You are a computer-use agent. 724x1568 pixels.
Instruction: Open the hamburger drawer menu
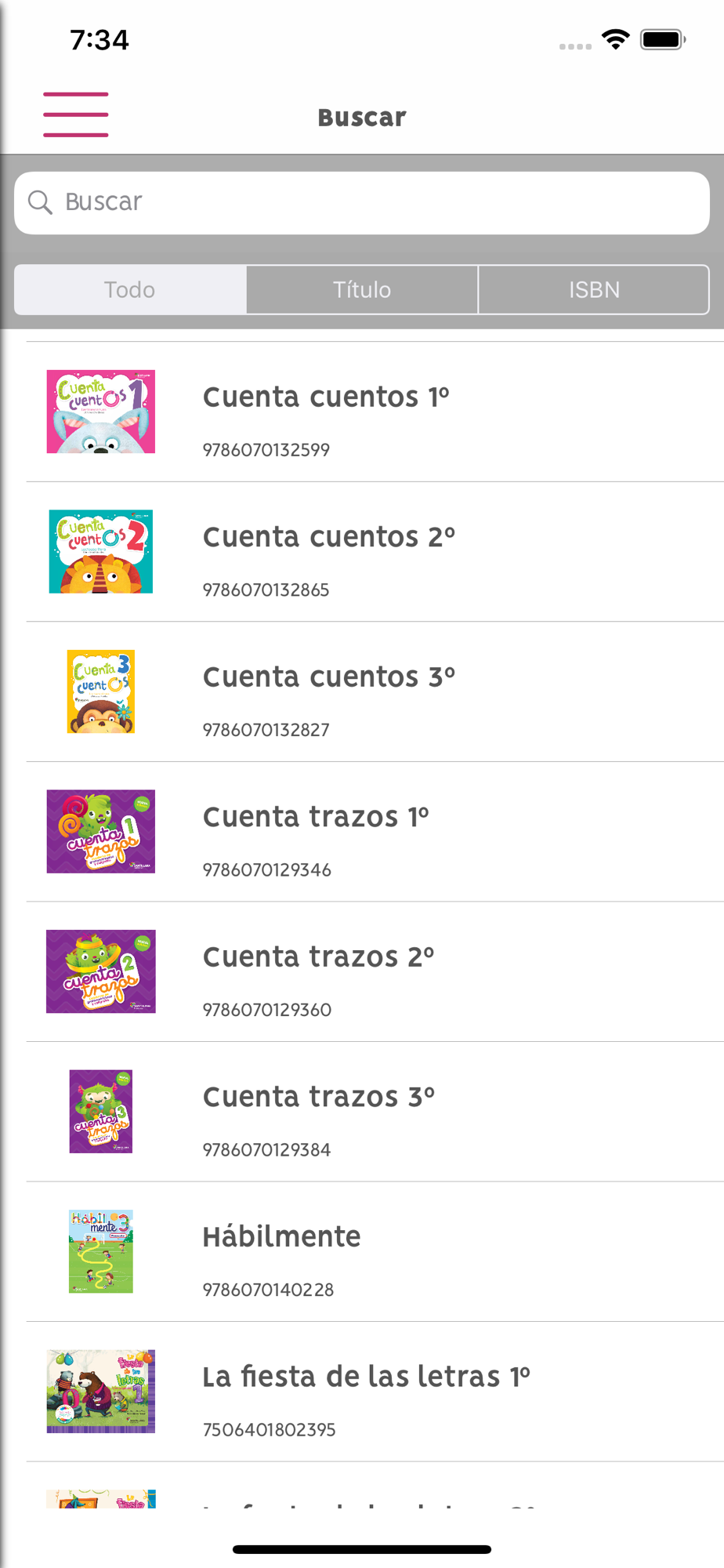(75, 114)
